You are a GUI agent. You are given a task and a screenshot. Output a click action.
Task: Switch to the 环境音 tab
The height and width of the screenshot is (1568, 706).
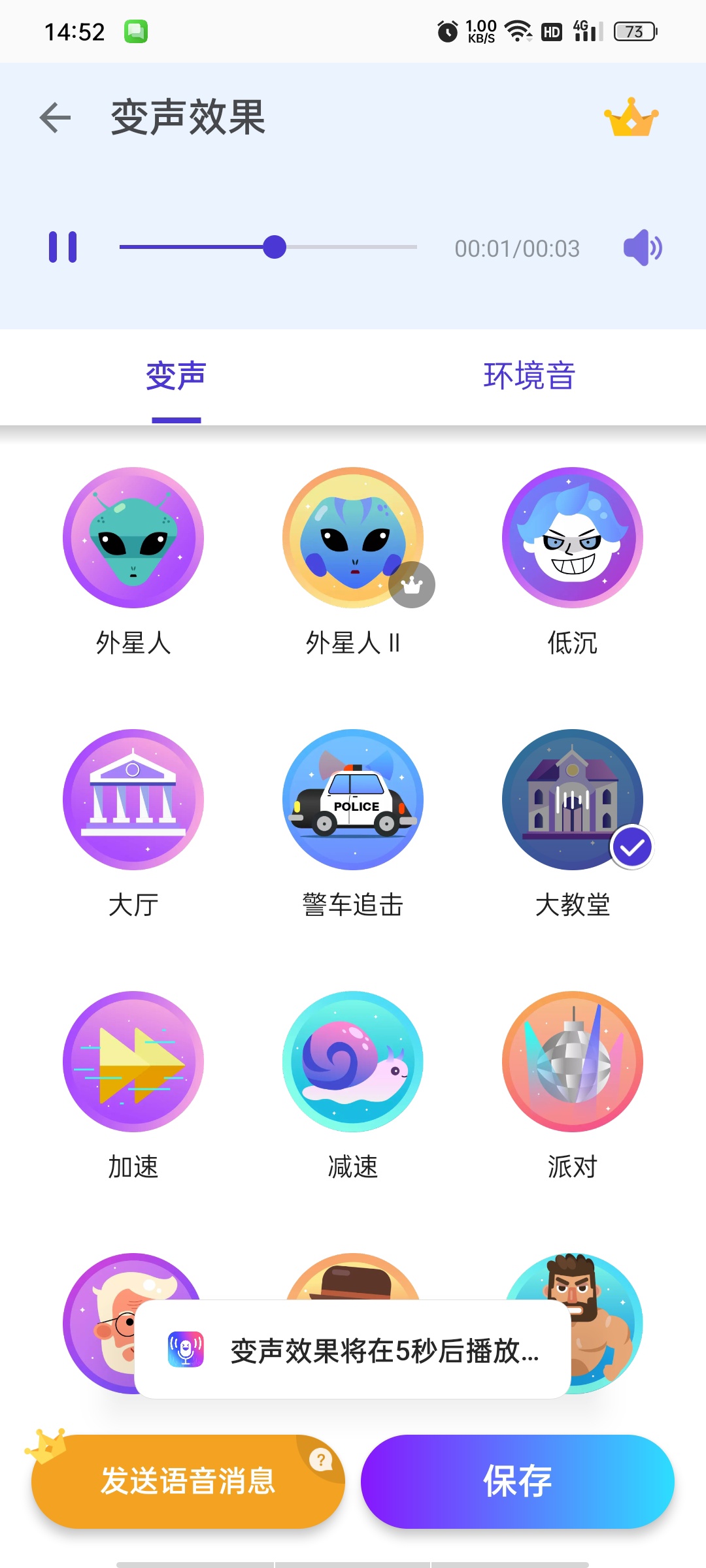pyautogui.click(x=529, y=376)
